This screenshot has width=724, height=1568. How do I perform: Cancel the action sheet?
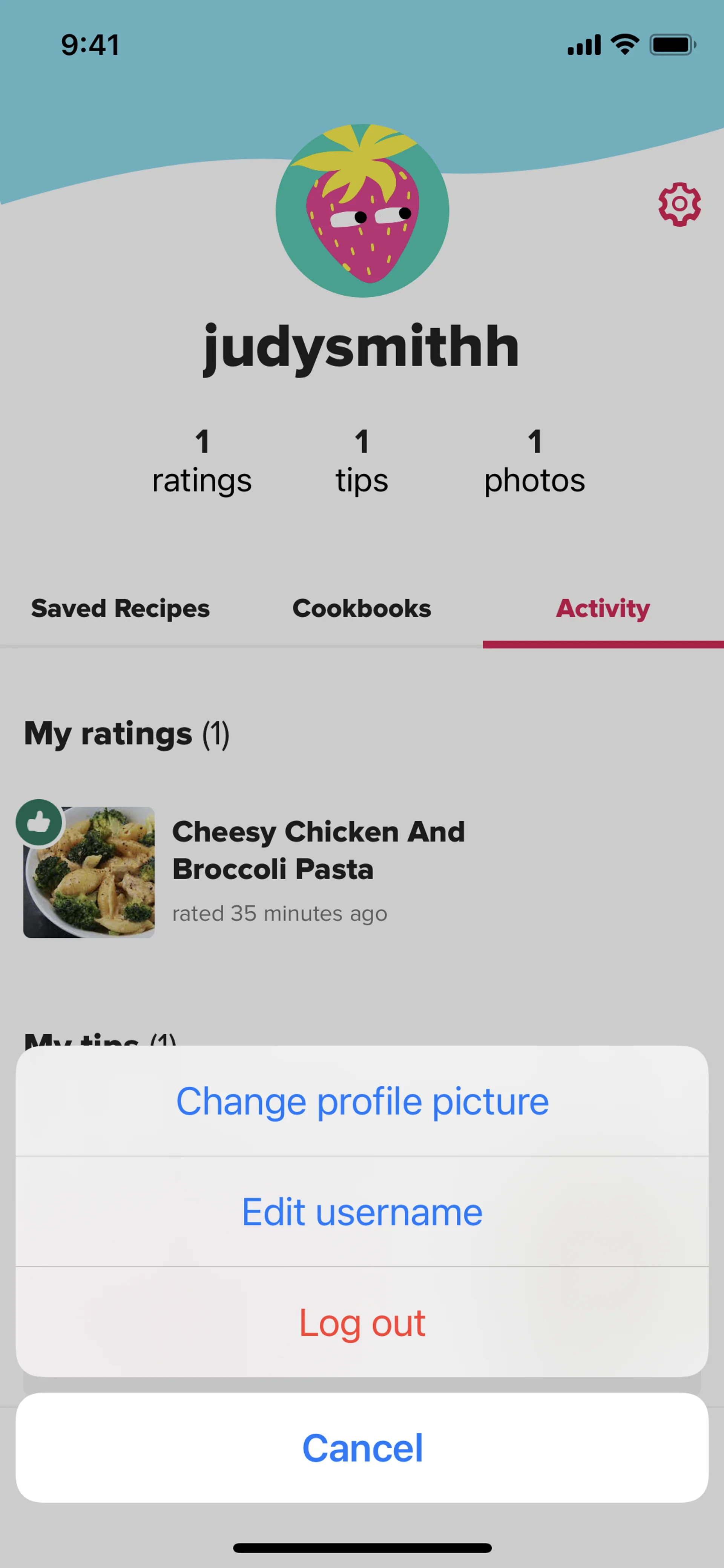[362, 1448]
